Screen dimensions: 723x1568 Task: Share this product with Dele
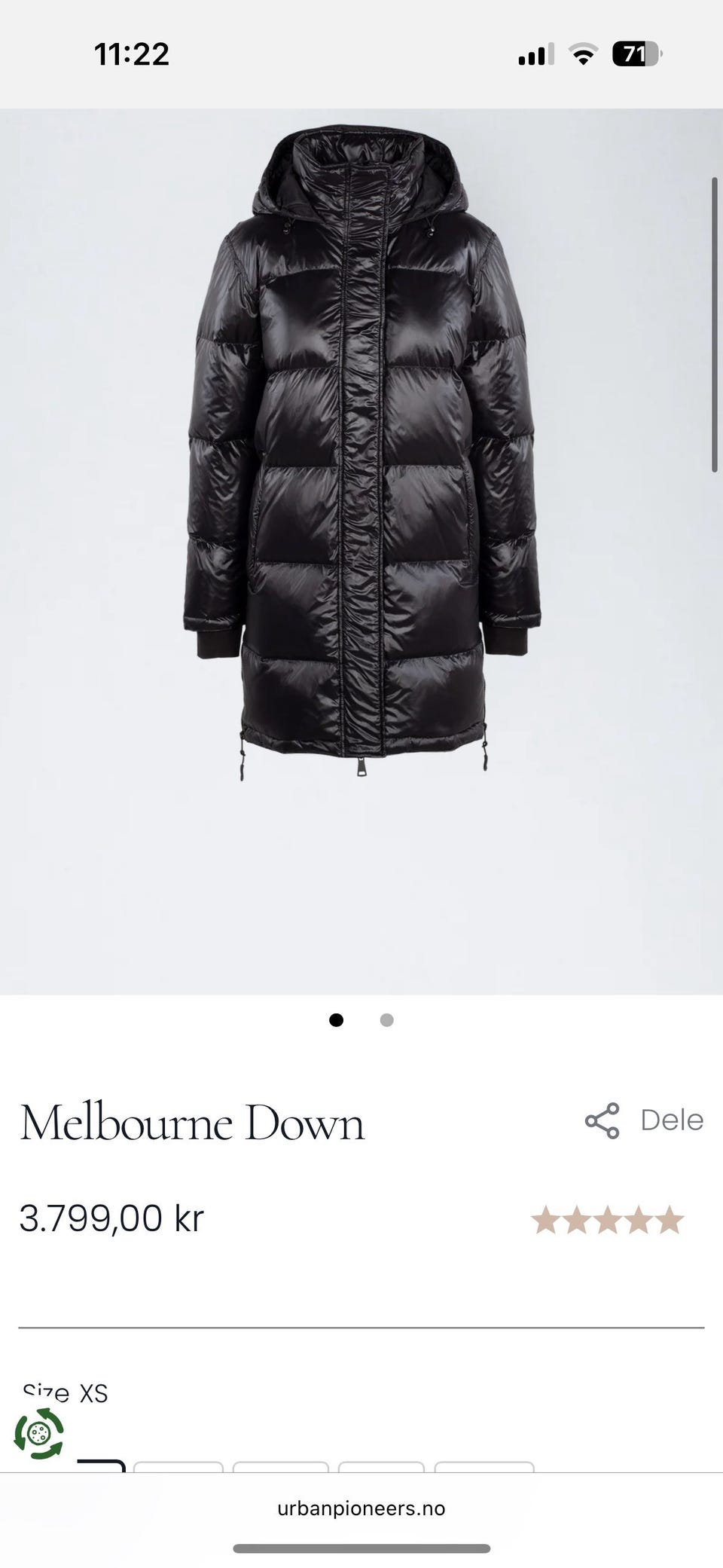(x=644, y=1120)
